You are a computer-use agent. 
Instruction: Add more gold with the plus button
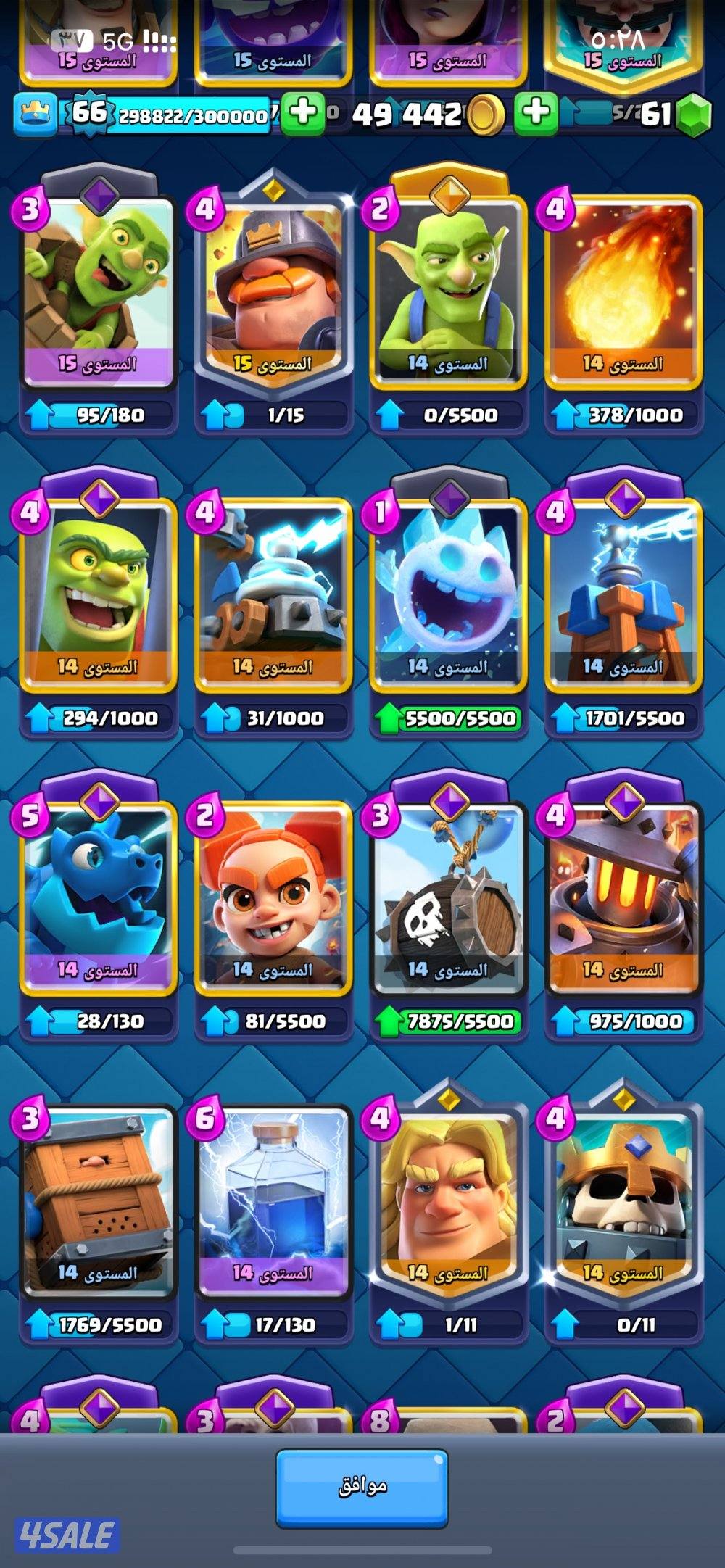click(302, 113)
